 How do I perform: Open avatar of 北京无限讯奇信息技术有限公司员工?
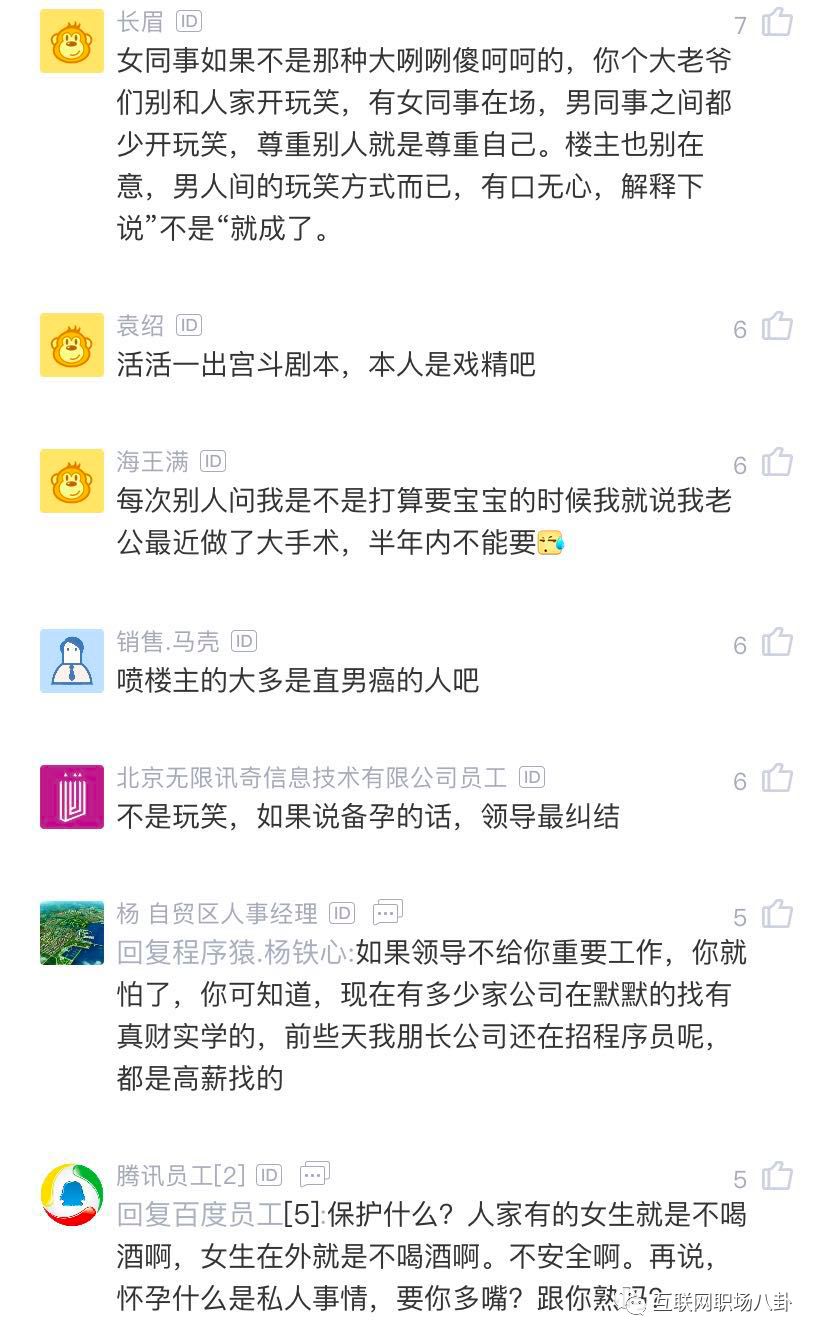72,797
